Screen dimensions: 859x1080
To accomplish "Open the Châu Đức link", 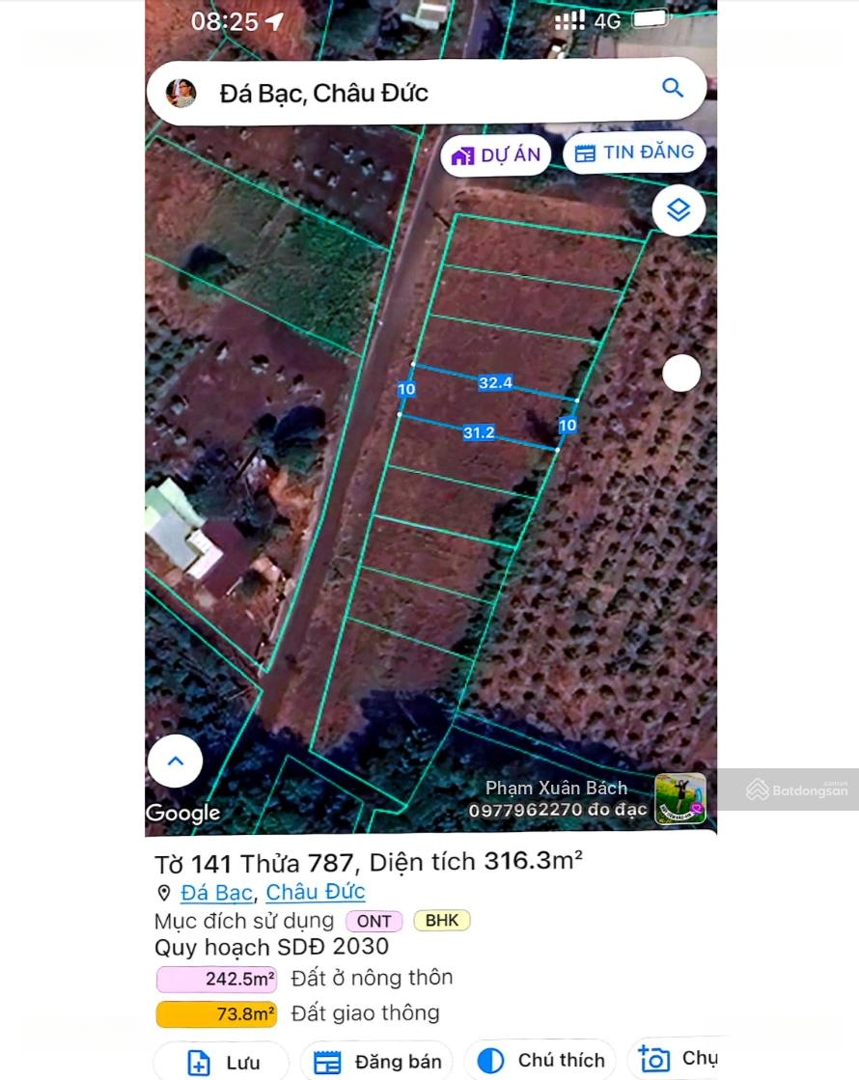I will pos(315,892).
